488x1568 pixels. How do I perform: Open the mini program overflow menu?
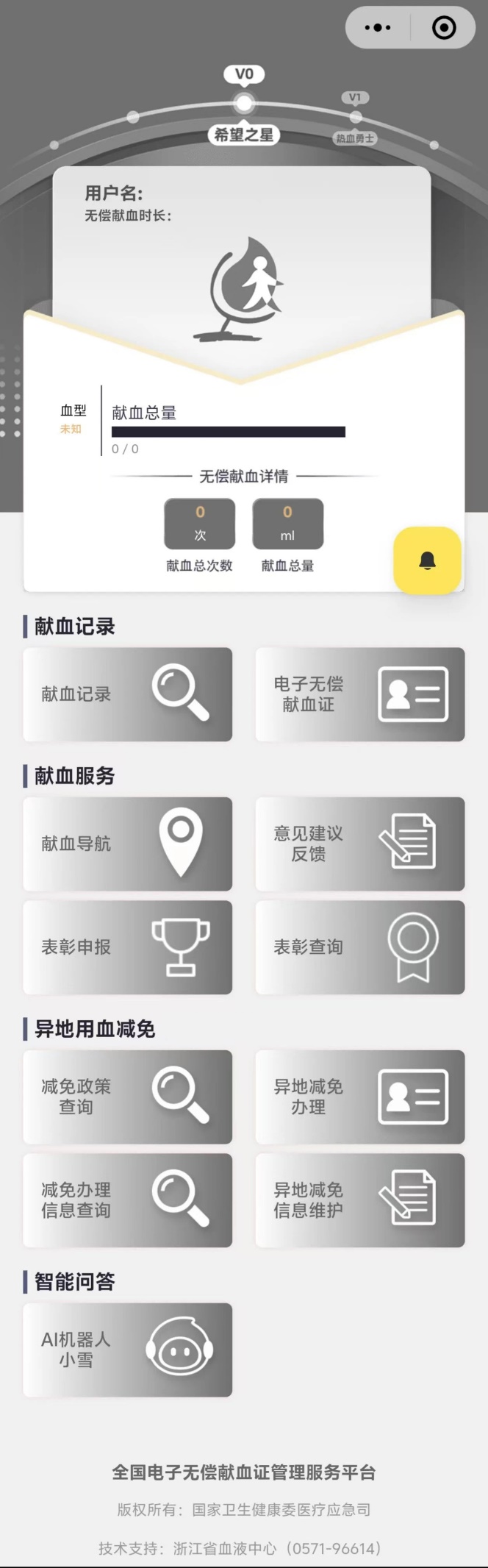click(378, 28)
